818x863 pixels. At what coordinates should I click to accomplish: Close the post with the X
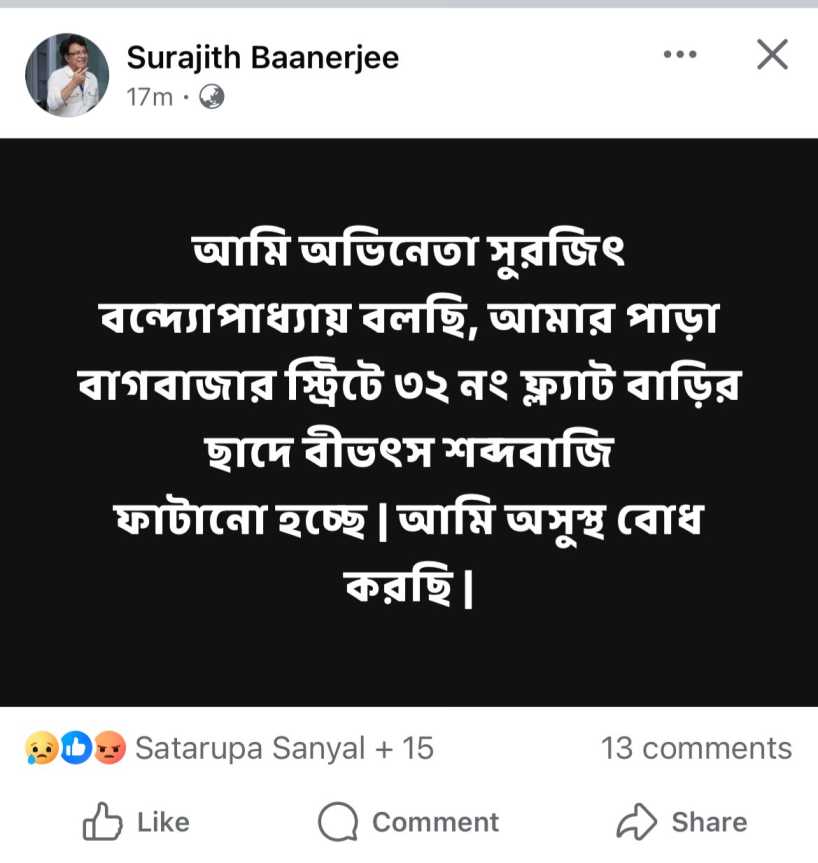click(771, 56)
